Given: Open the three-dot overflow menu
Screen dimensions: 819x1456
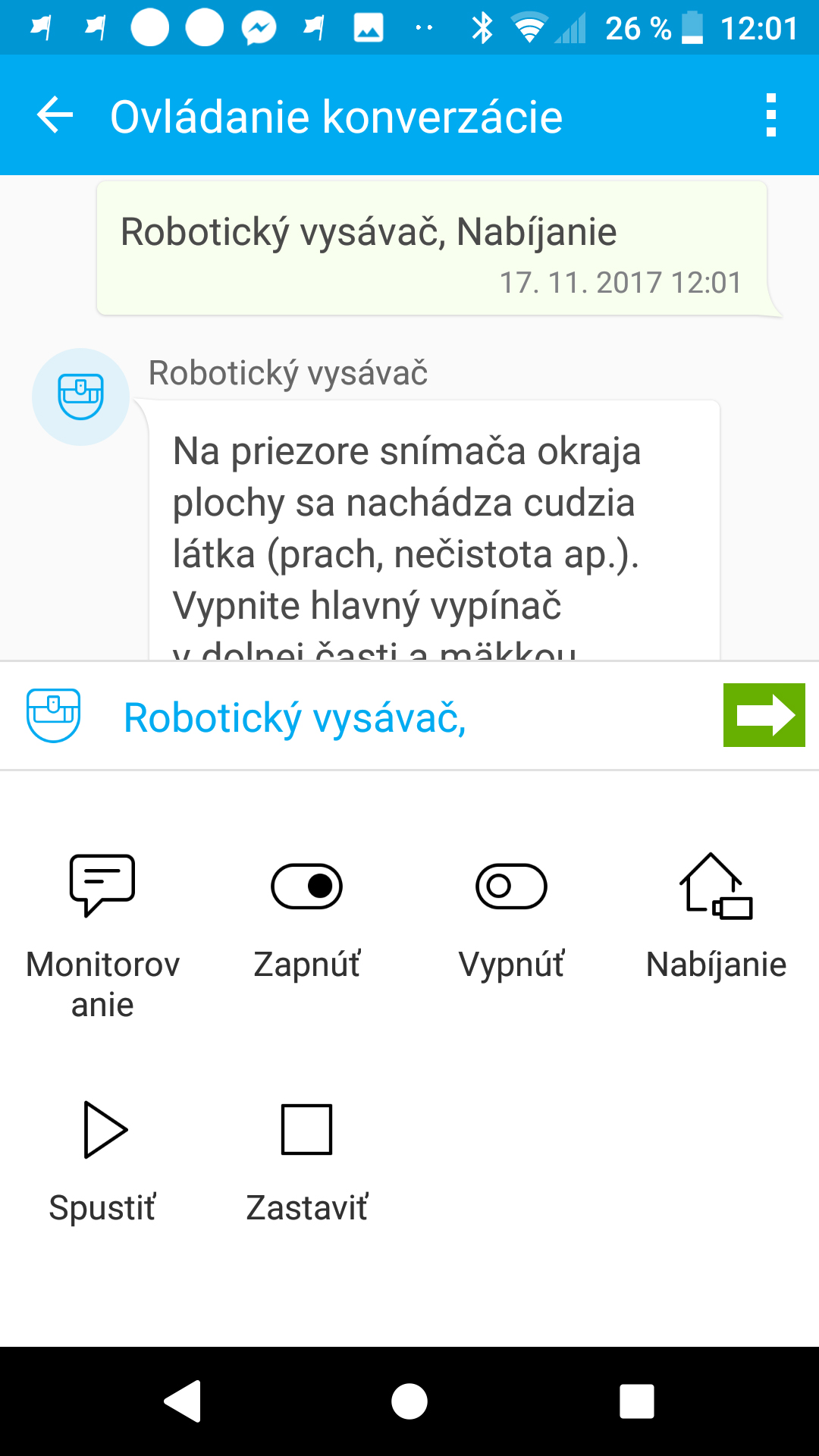Looking at the screenshot, I should point(771,116).
